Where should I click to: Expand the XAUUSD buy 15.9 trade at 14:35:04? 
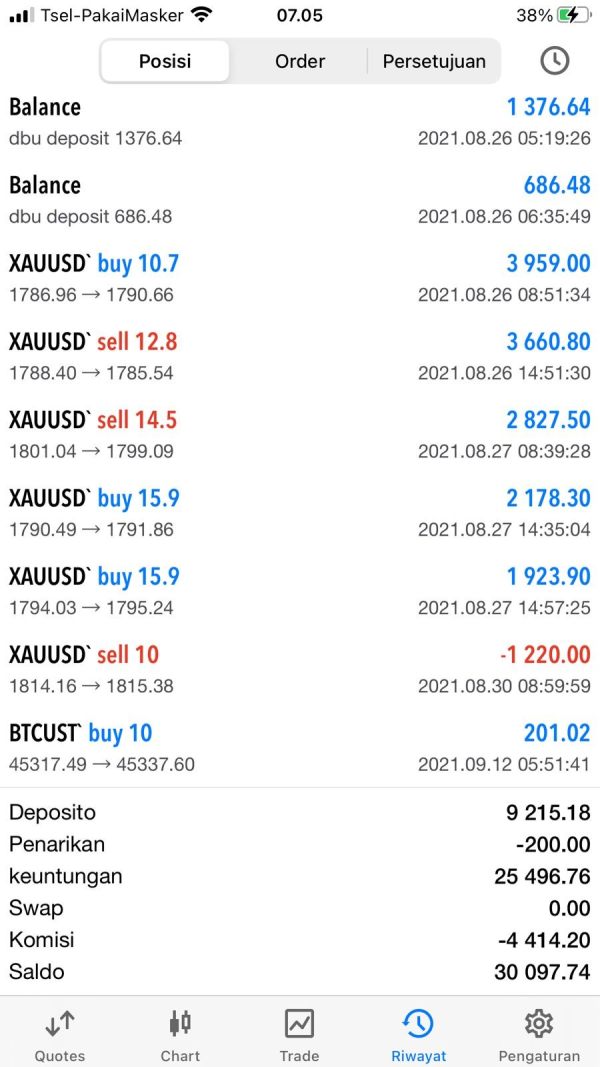click(x=300, y=512)
